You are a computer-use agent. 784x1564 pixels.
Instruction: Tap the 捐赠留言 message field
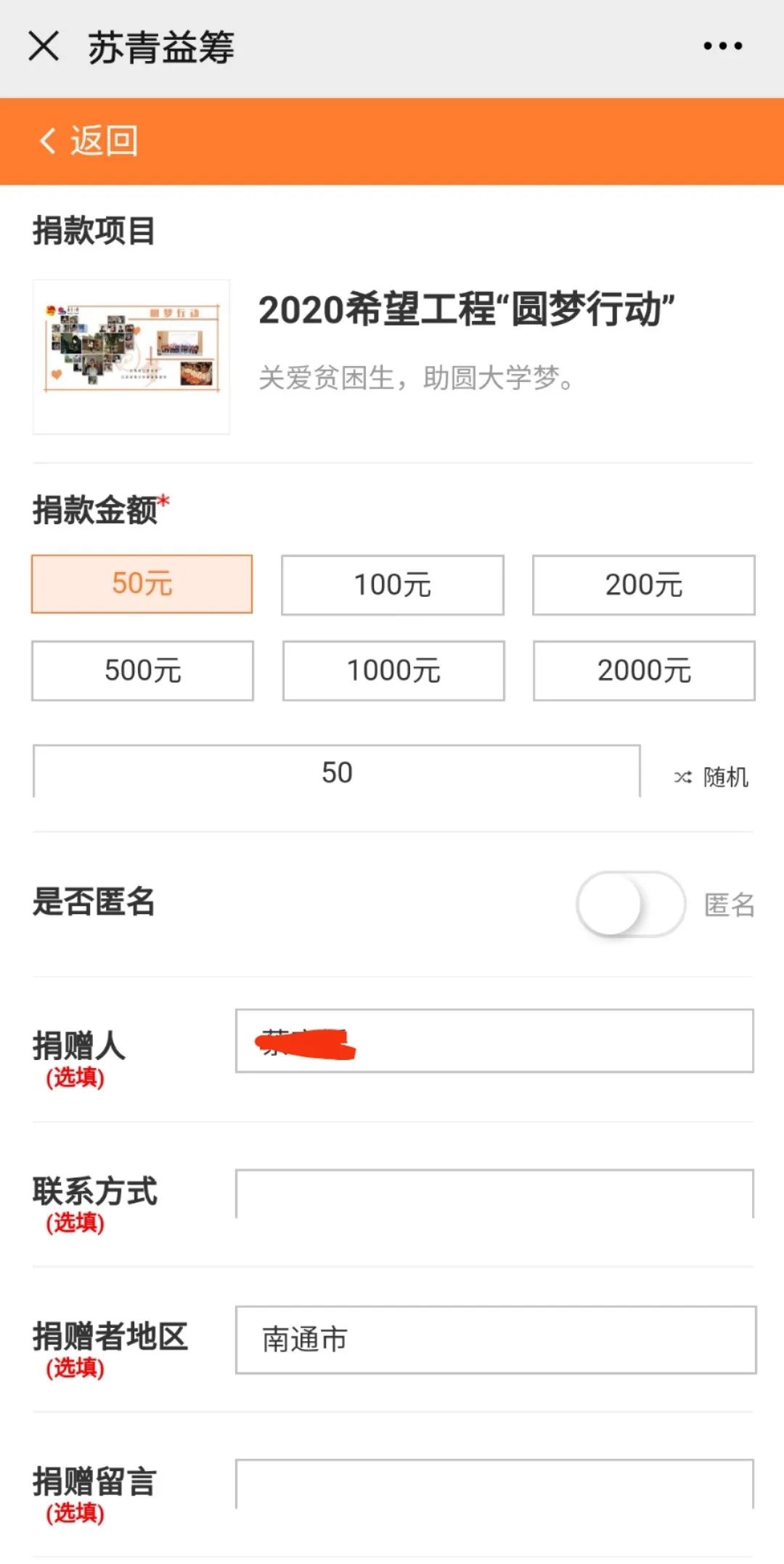494,1484
